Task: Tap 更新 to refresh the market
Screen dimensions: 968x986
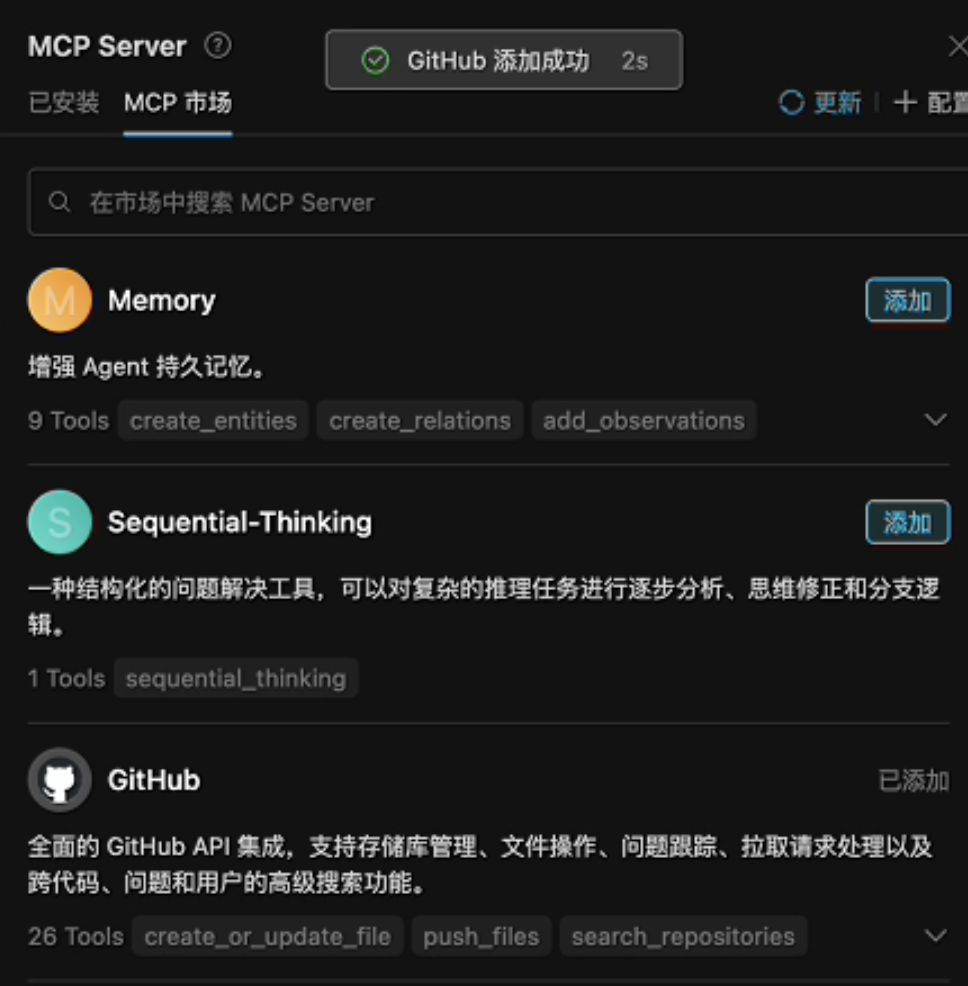Action: (x=821, y=102)
